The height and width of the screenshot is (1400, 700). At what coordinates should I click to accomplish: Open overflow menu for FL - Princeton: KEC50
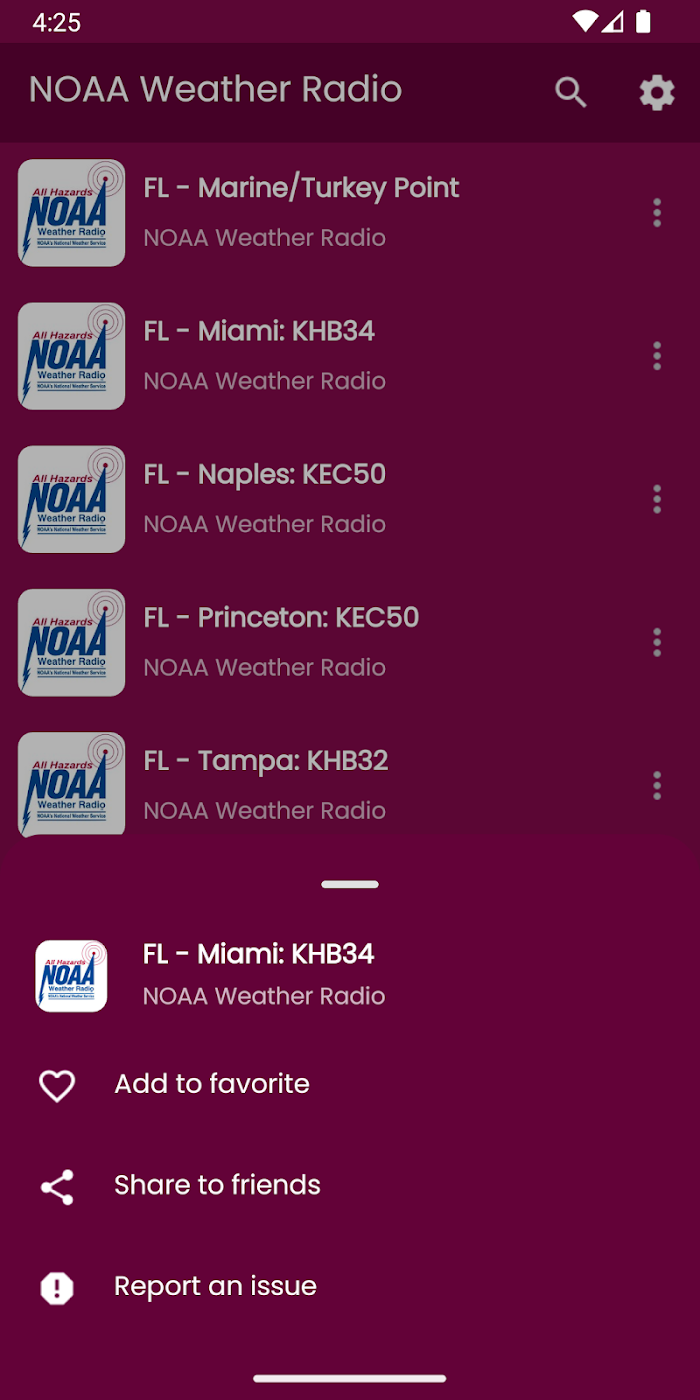(657, 642)
